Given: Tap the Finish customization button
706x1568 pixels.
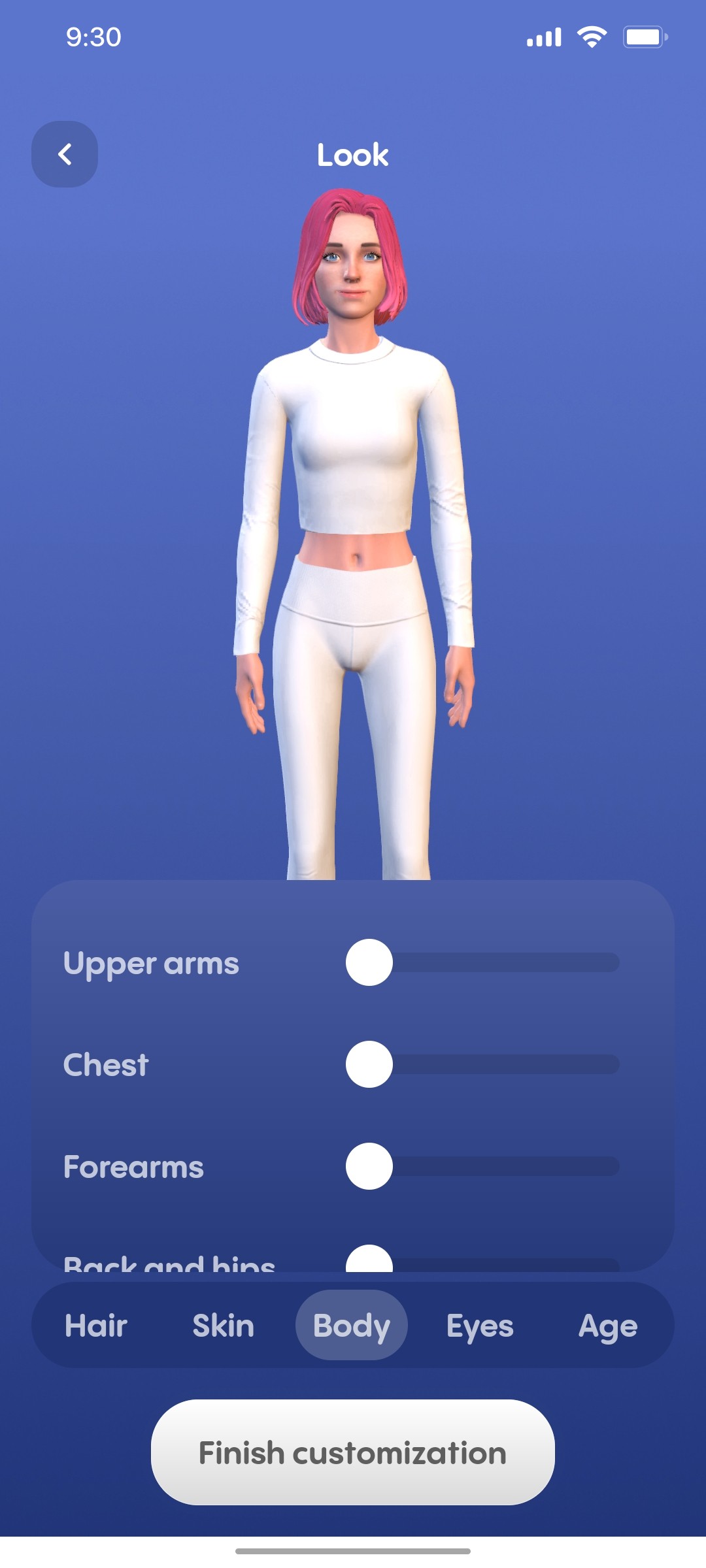Looking at the screenshot, I should click(x=352, y=1450).
